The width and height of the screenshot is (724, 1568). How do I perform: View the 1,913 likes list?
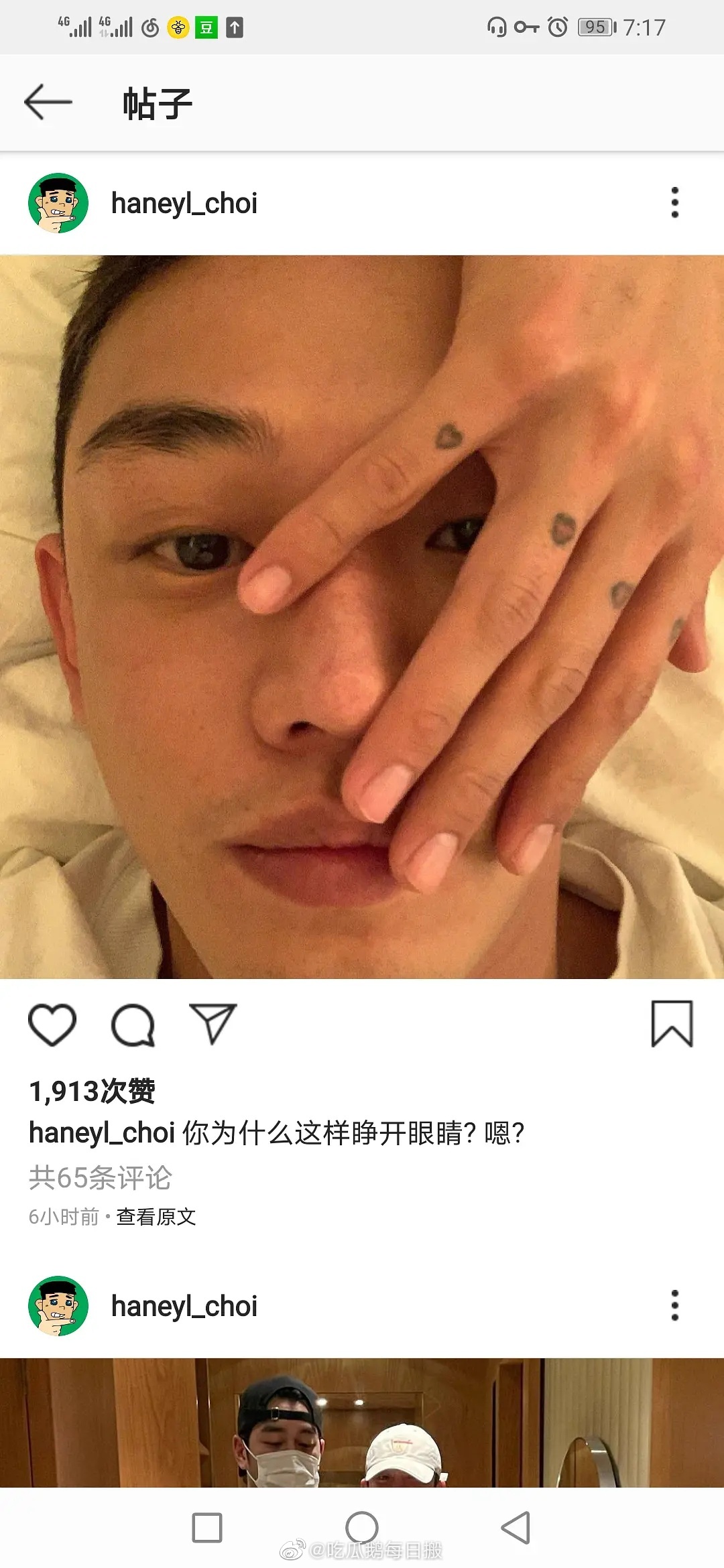tap(92, 1091)
